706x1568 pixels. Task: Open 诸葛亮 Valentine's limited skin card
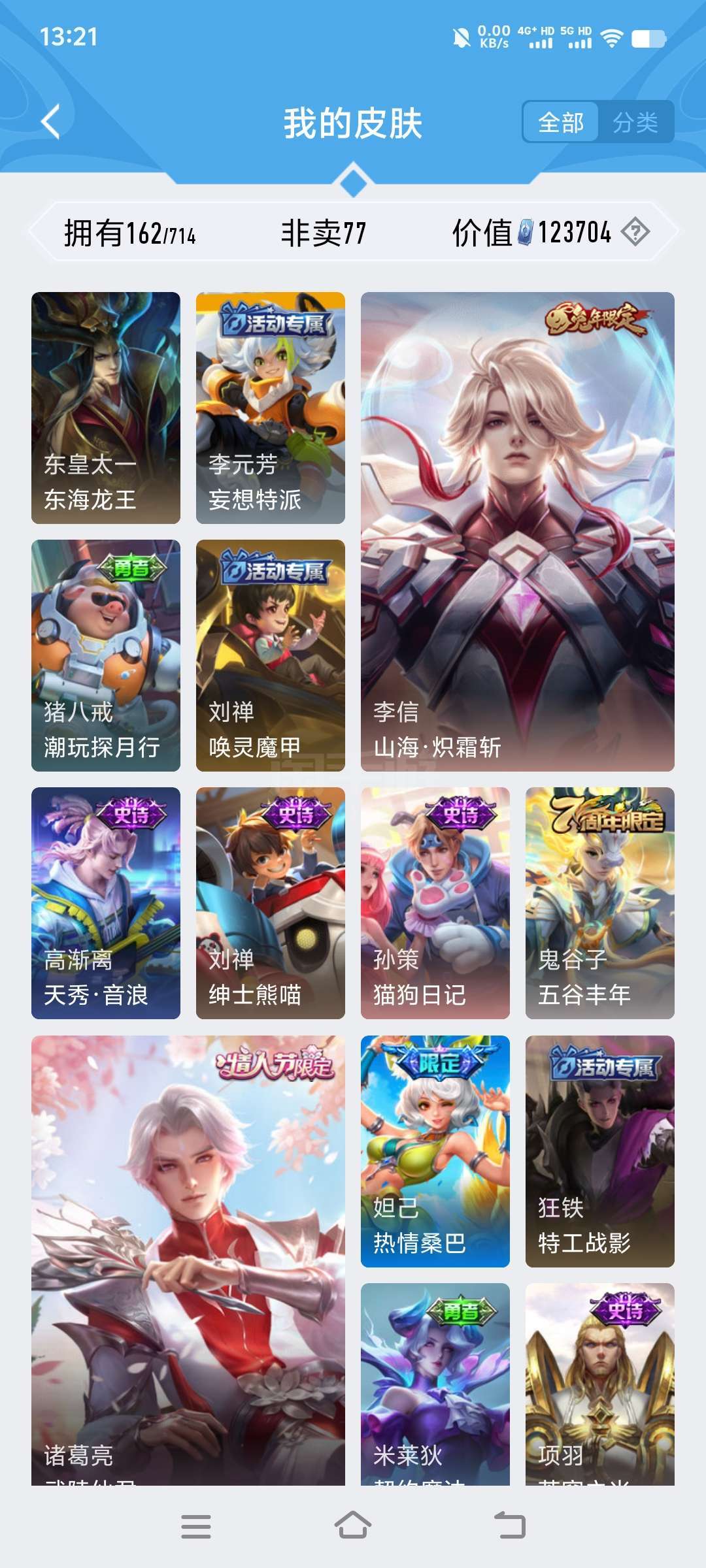(188, 1260)
